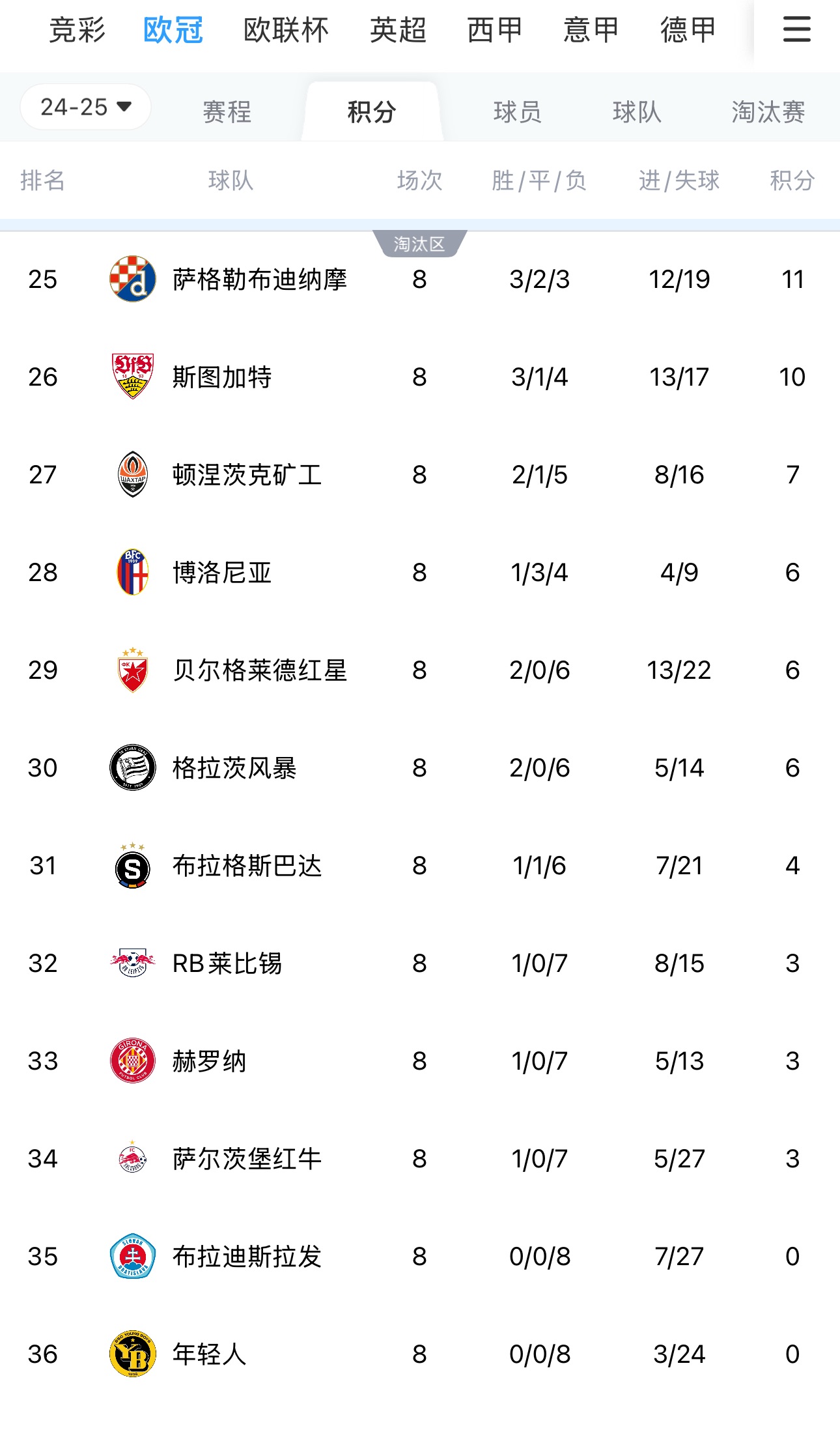Open the hamburger menu
Screen dimensions: 840x1456
click(x=796, y=30)
